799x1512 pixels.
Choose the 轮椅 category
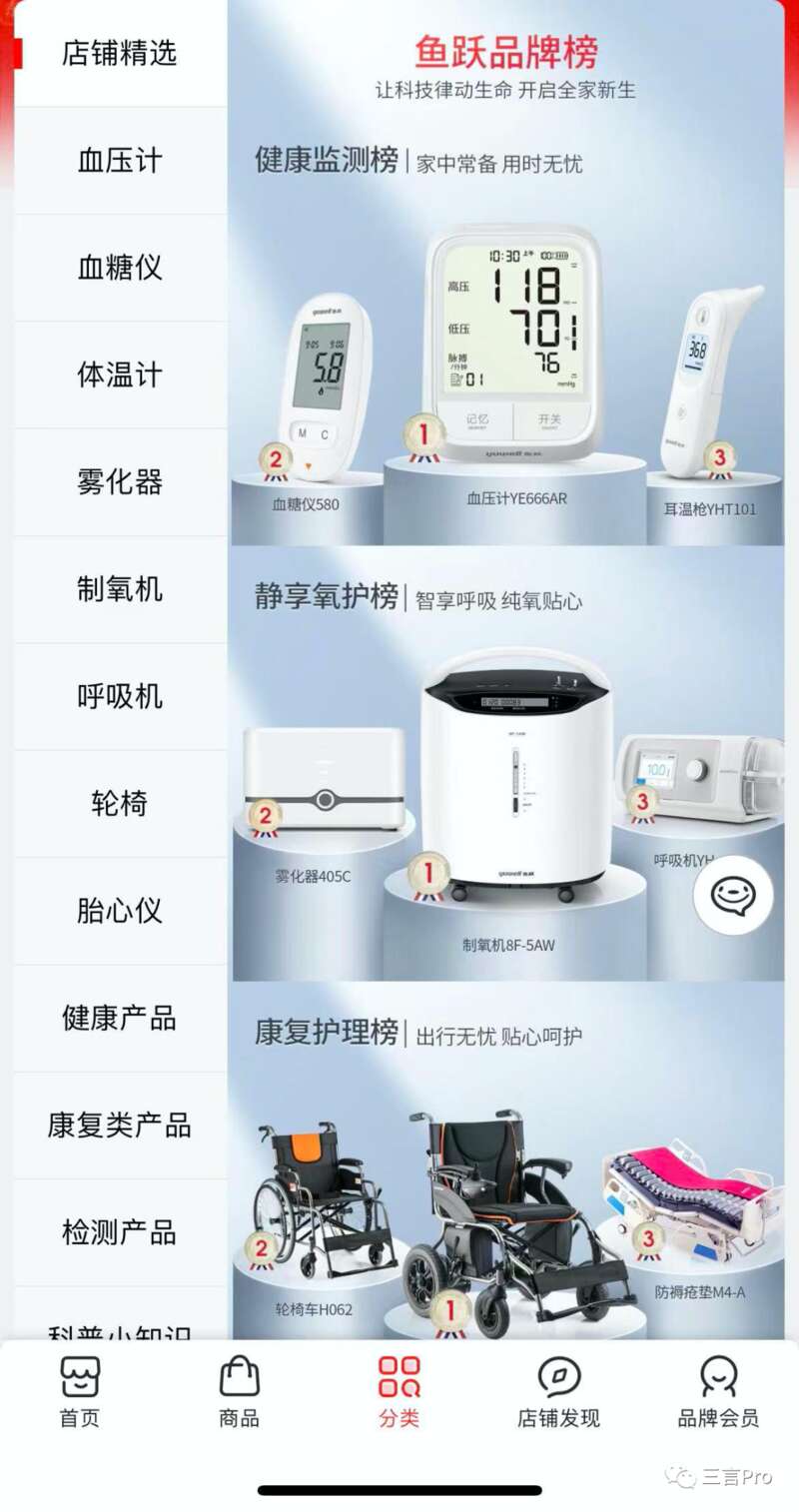pos(120,804)
